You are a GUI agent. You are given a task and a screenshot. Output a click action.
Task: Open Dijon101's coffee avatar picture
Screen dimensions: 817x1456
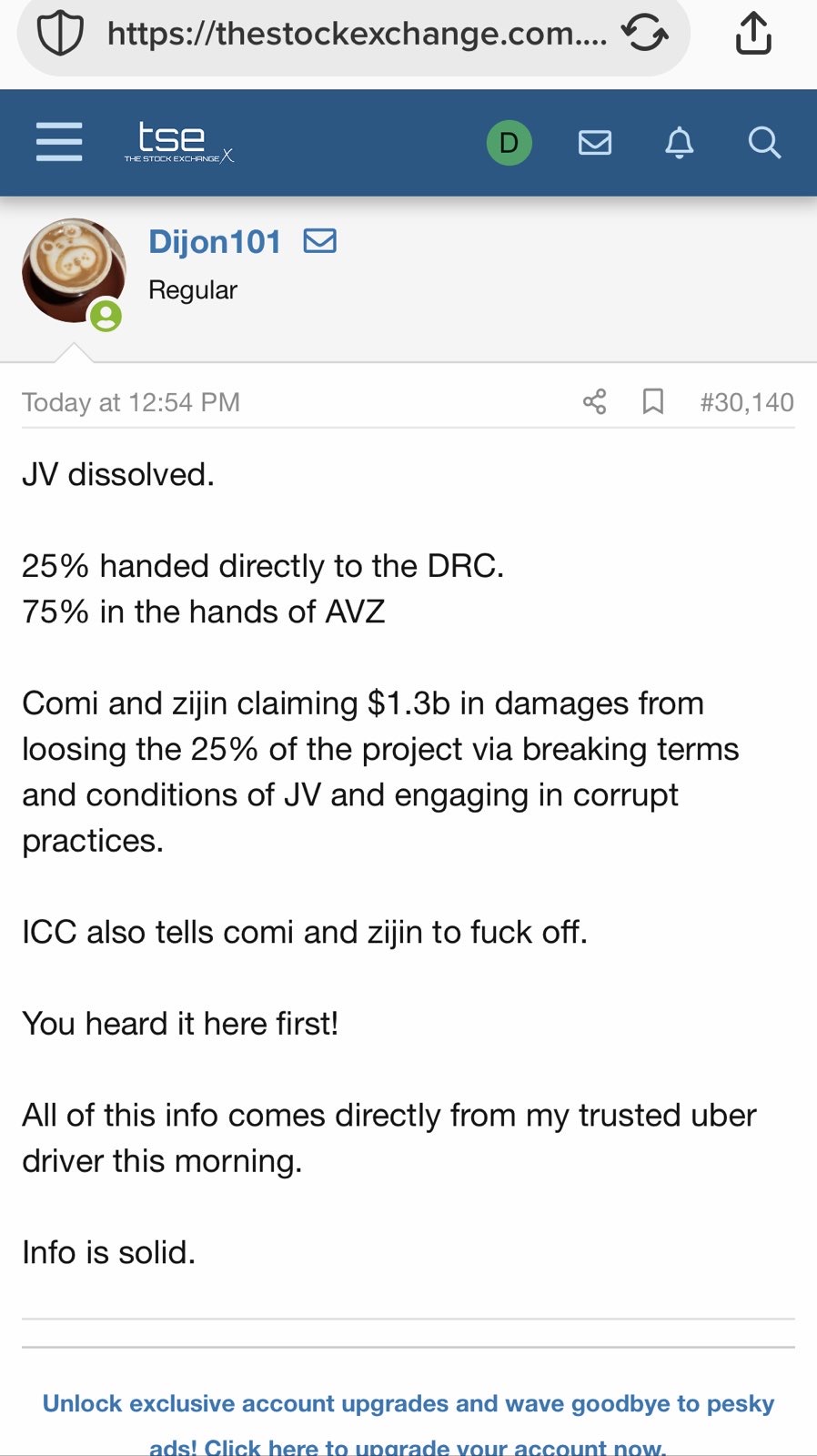click(x=73, y=270)
